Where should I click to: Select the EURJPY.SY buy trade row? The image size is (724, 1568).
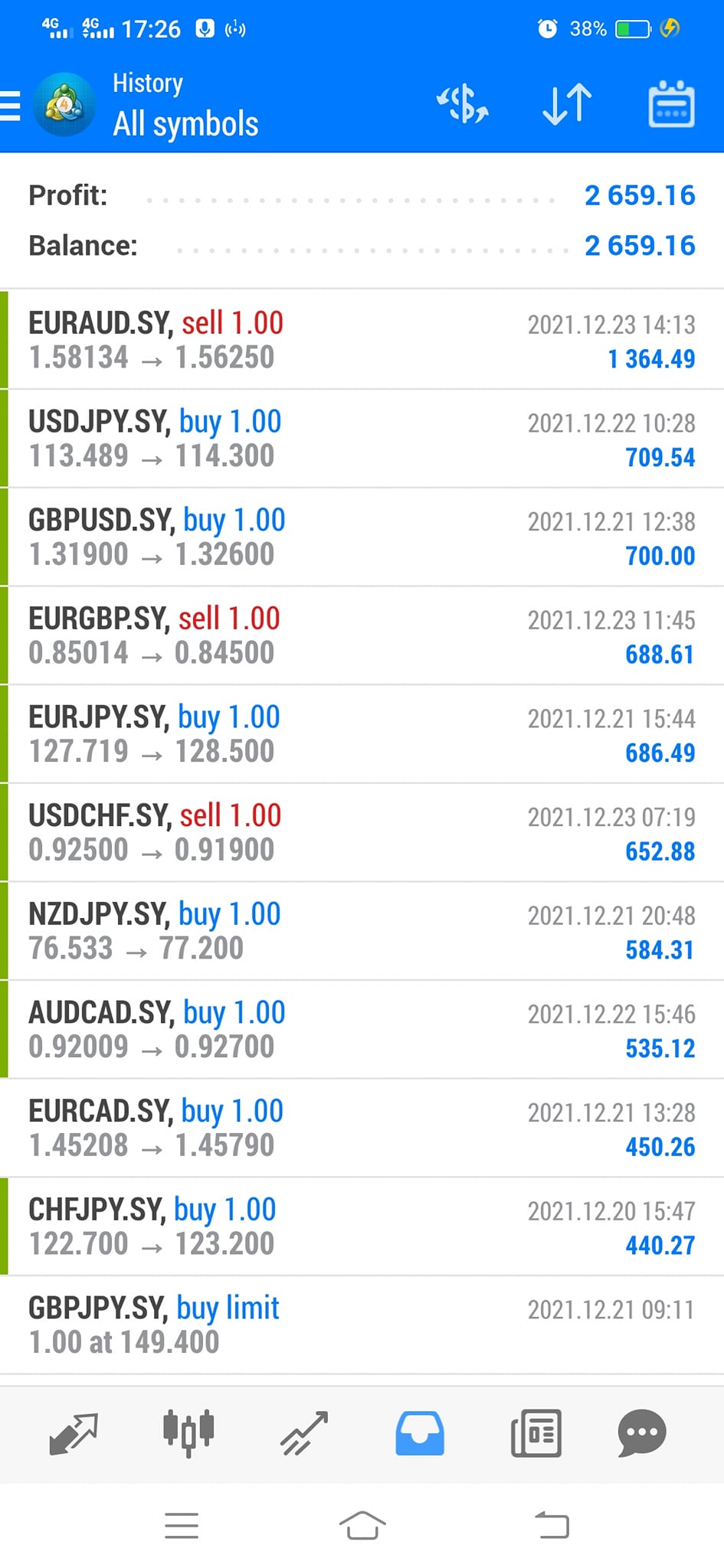coord(362,734)
